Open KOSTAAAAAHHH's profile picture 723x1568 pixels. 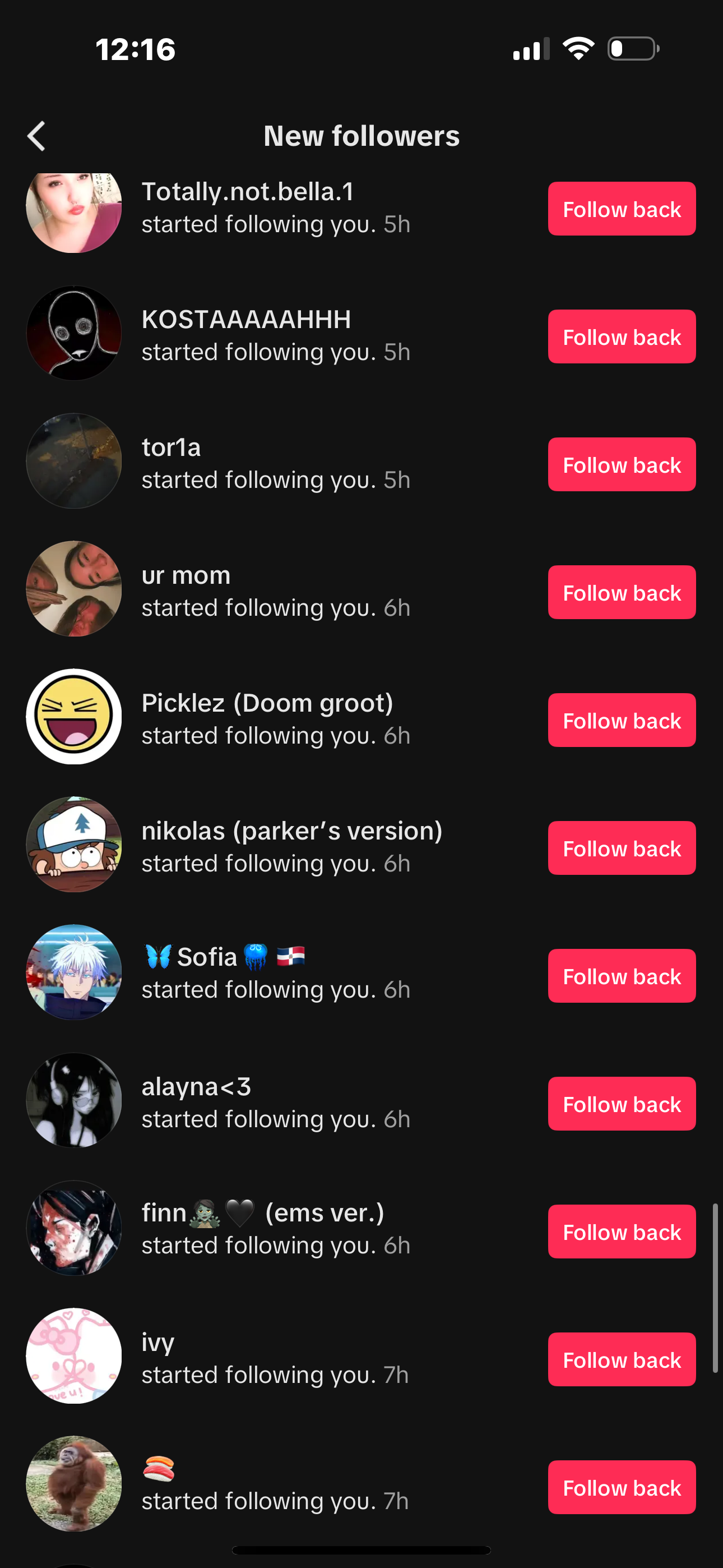pyautogui.click(x=73, y=333)
